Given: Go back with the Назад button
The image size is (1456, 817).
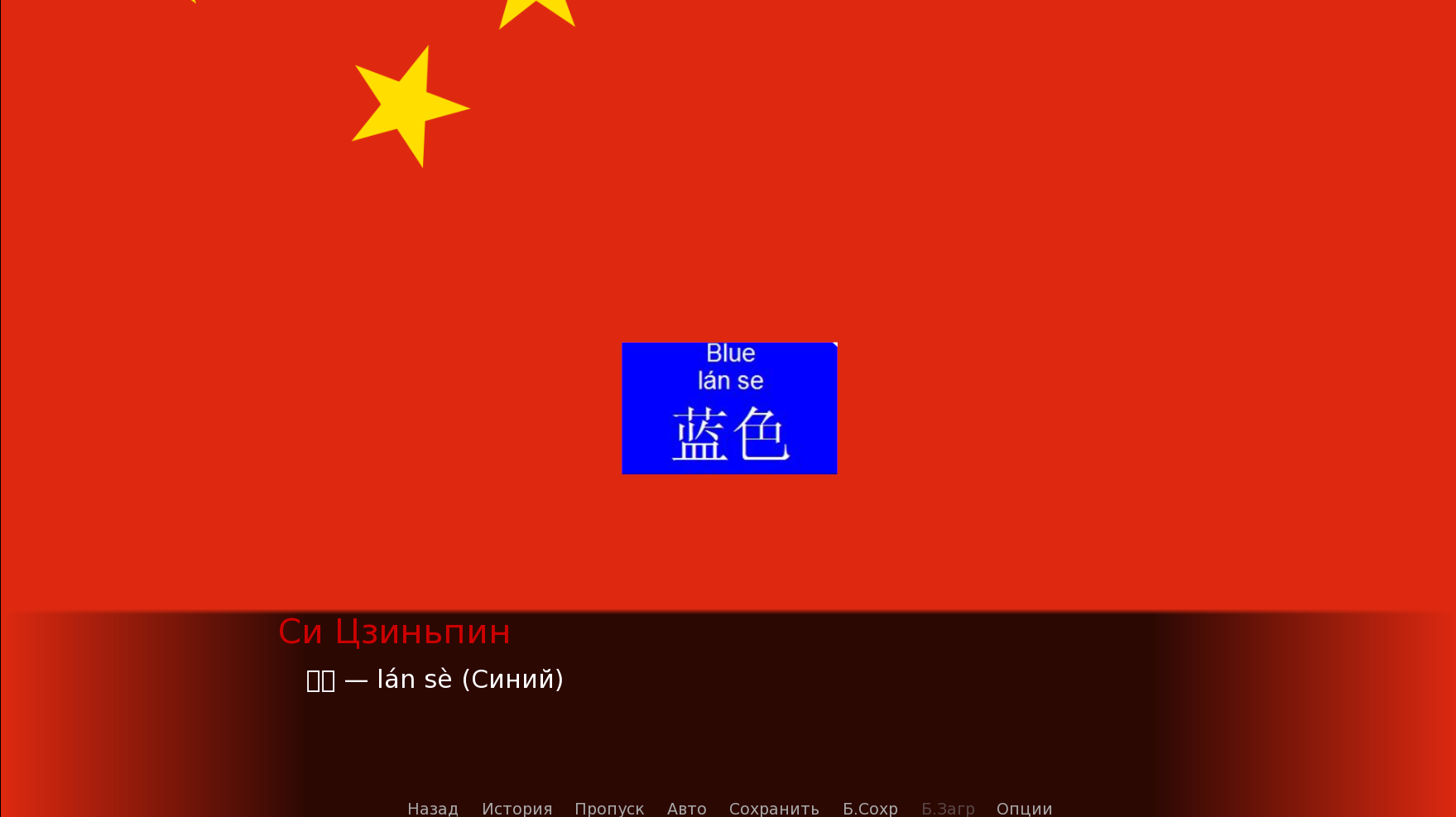Looking at the screenshot, I should [432, 808].
